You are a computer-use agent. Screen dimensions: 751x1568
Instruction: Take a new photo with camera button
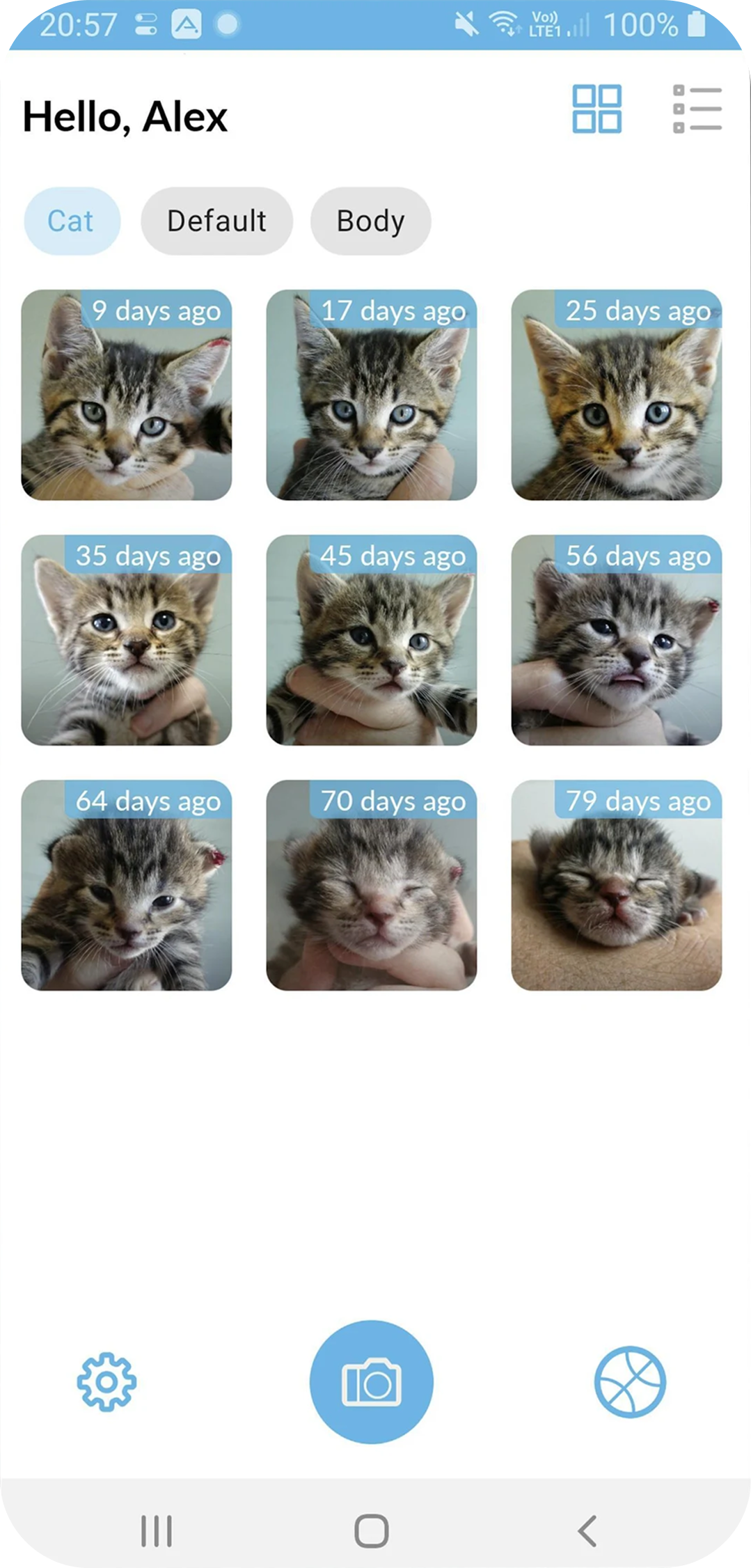tap(372, 1382)
